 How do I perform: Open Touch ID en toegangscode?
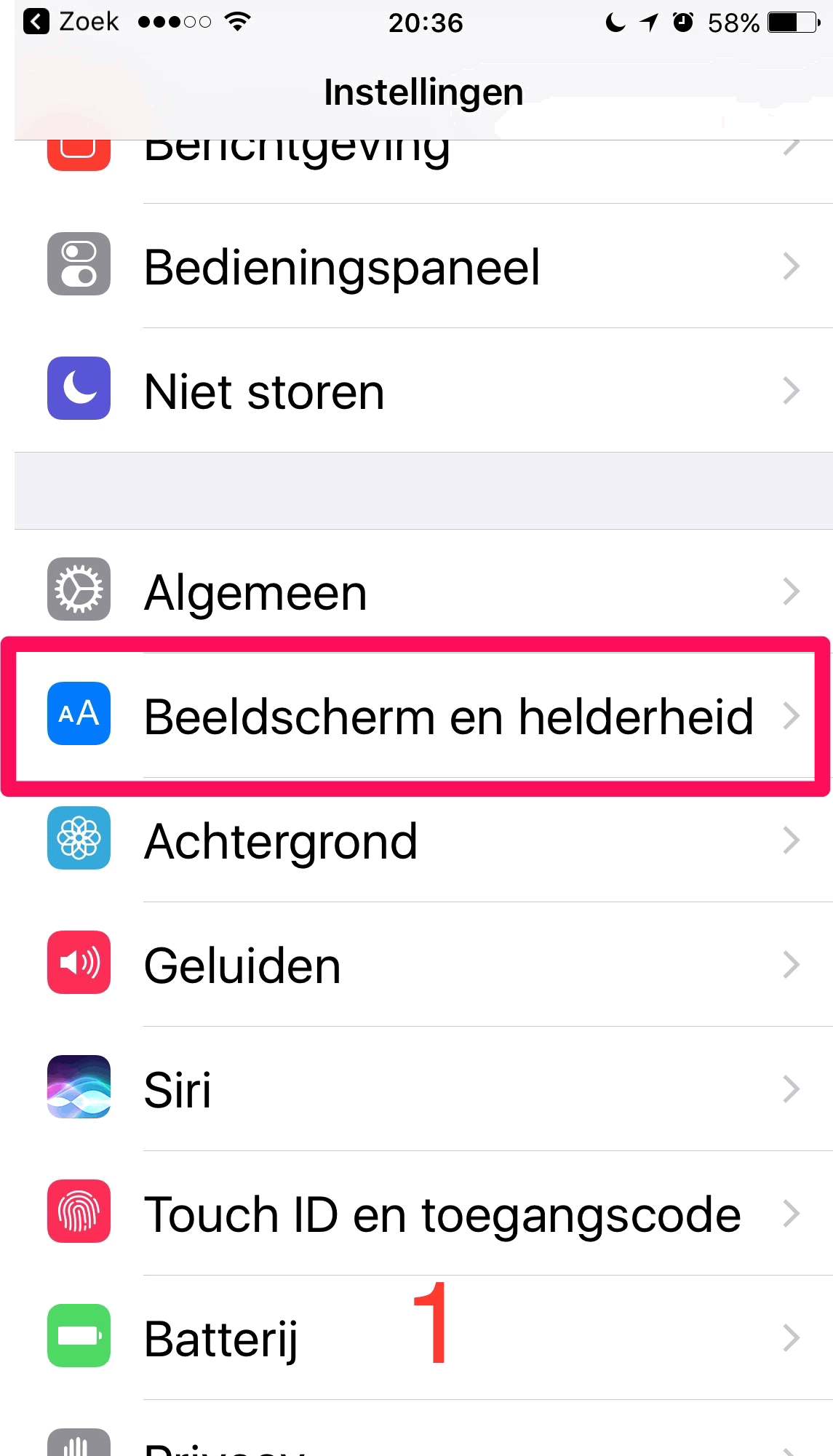(423, 1214)
